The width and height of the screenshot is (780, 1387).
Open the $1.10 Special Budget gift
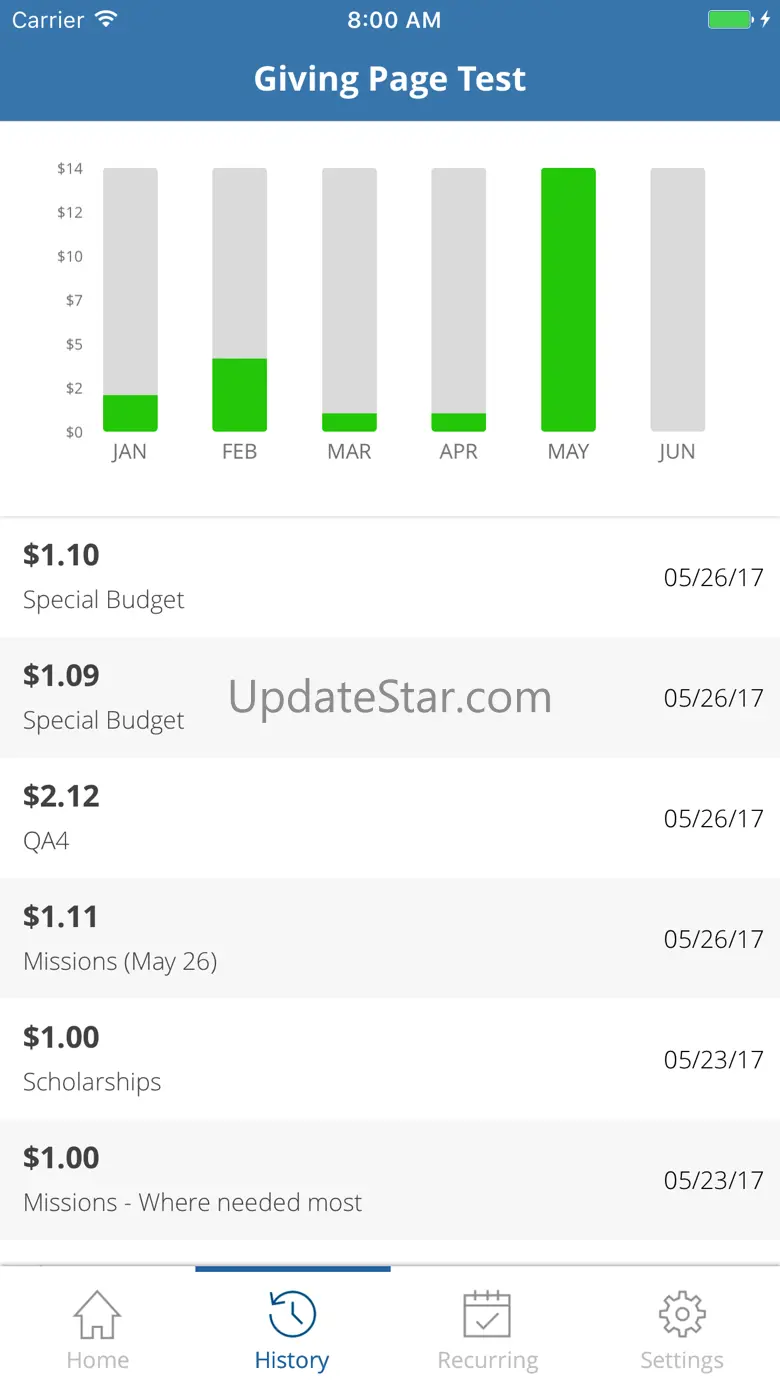(390, 577)
